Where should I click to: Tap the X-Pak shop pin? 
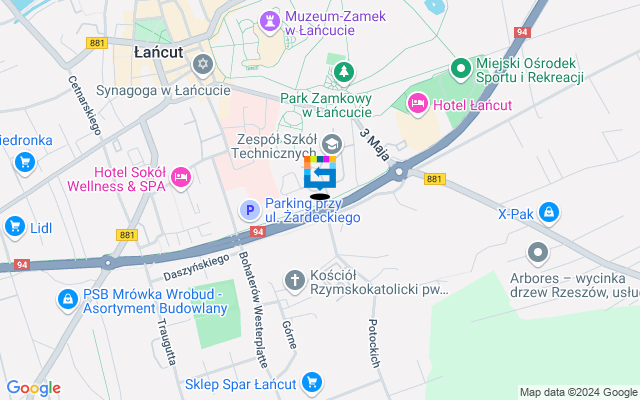(x=549, y=212)
